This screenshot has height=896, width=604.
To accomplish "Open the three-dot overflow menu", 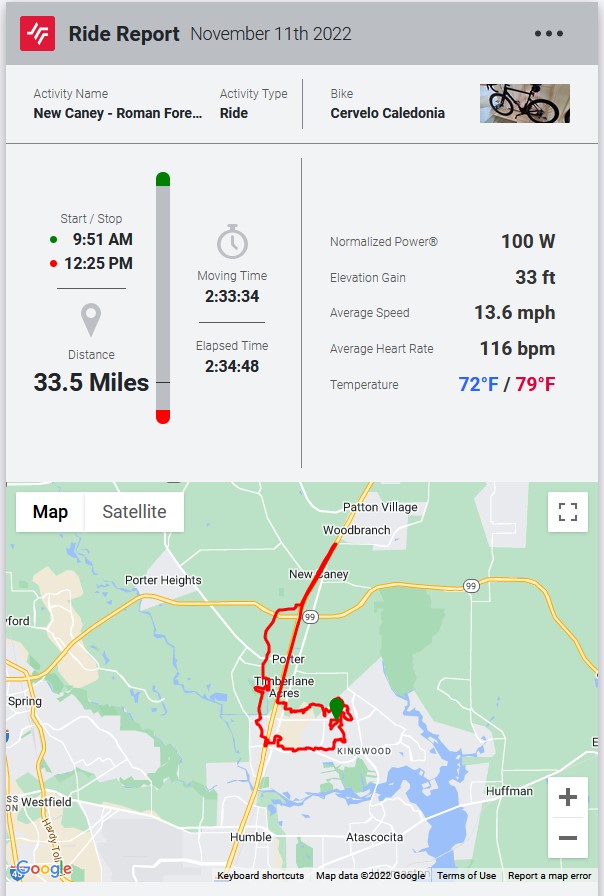I will coord(549,33).
